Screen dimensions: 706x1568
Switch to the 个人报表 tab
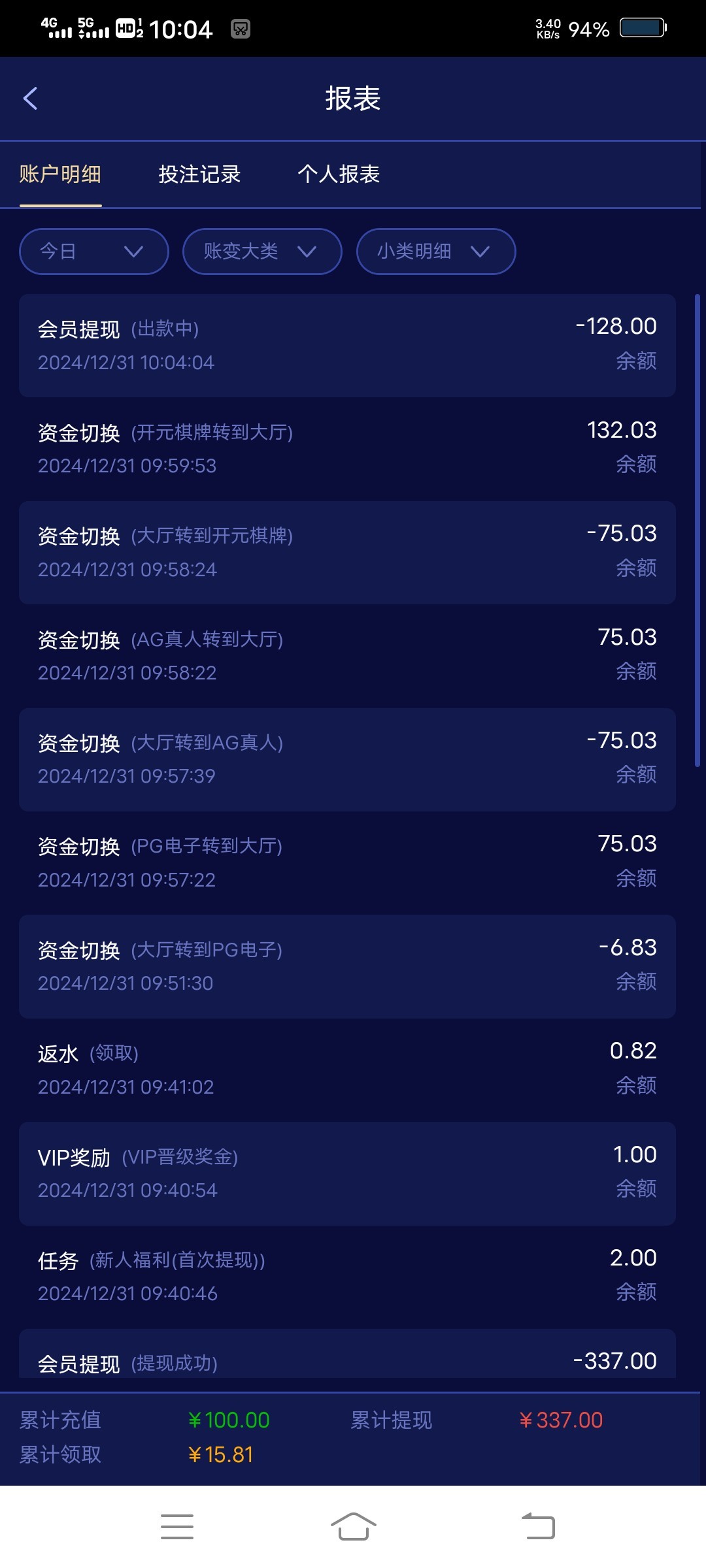[339, 174]
